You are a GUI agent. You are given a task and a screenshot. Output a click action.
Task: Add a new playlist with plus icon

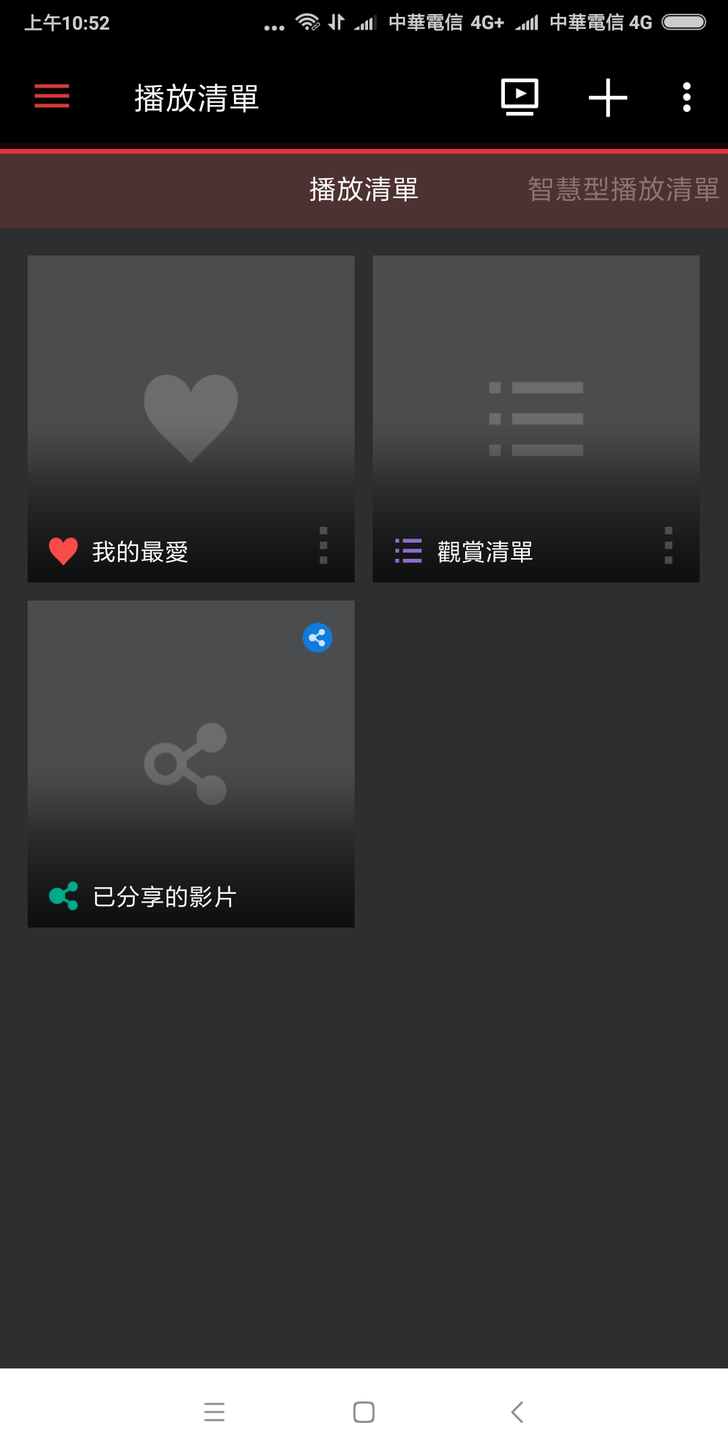click(x=607, y=97)
